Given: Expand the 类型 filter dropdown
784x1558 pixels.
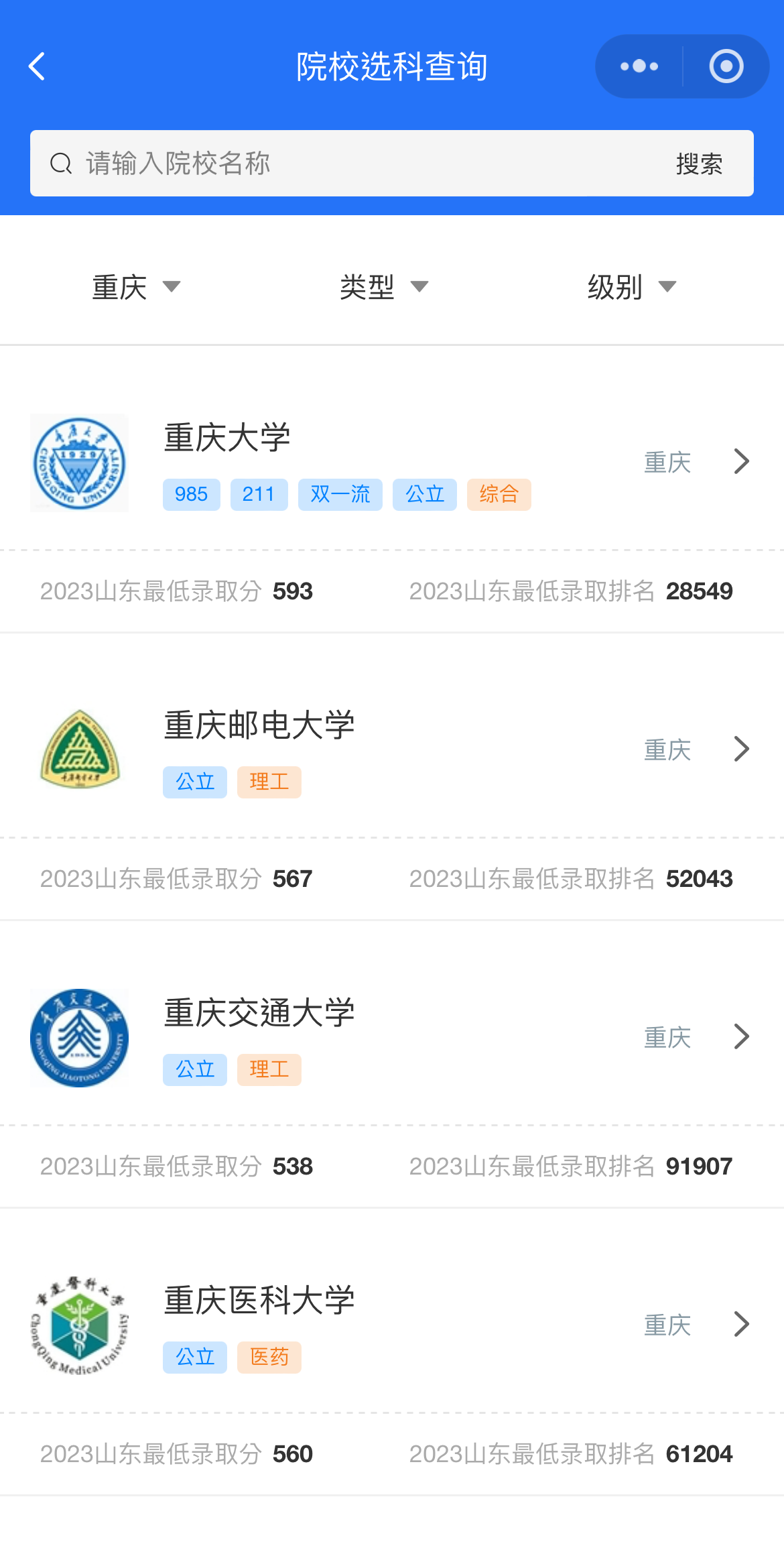Looking at the screenshot, I should 384,287.
